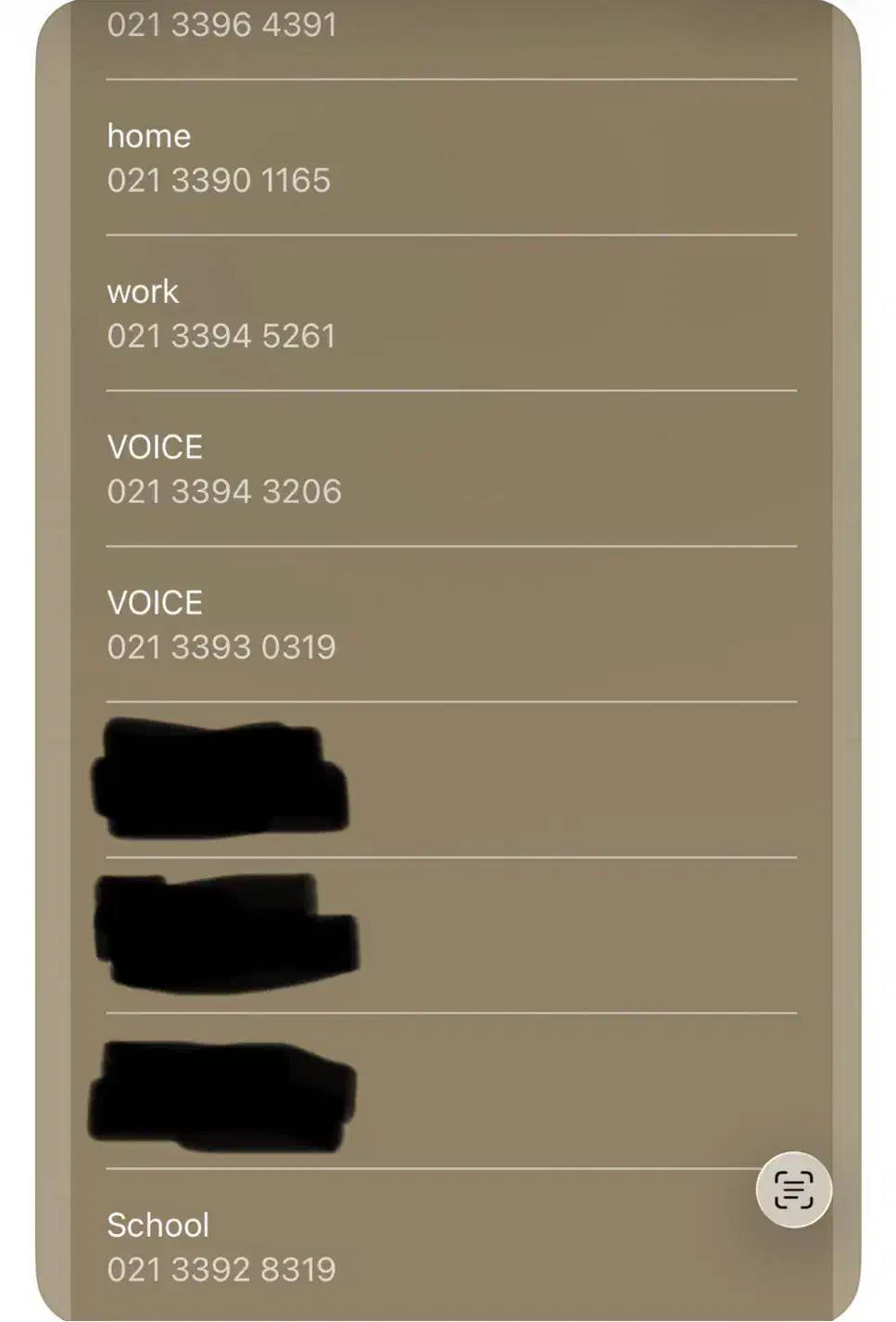Call the work number 021 3394 5261
Image resolution: width=896 pixels, height=1322 pixels.
pos(221,336)
